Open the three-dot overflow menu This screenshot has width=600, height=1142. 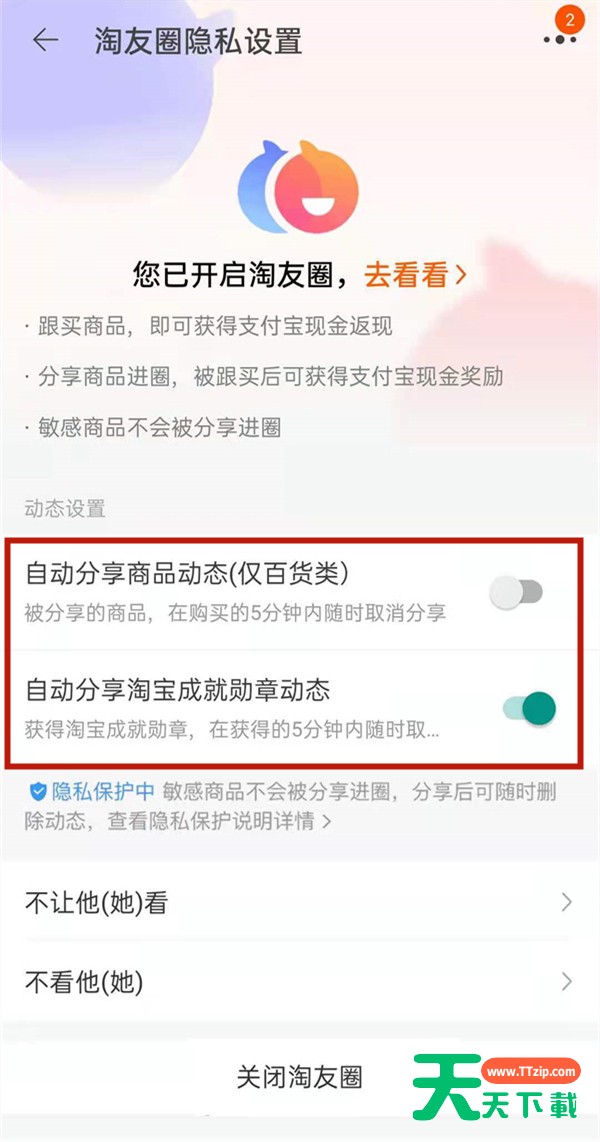(x=560, y=41)
